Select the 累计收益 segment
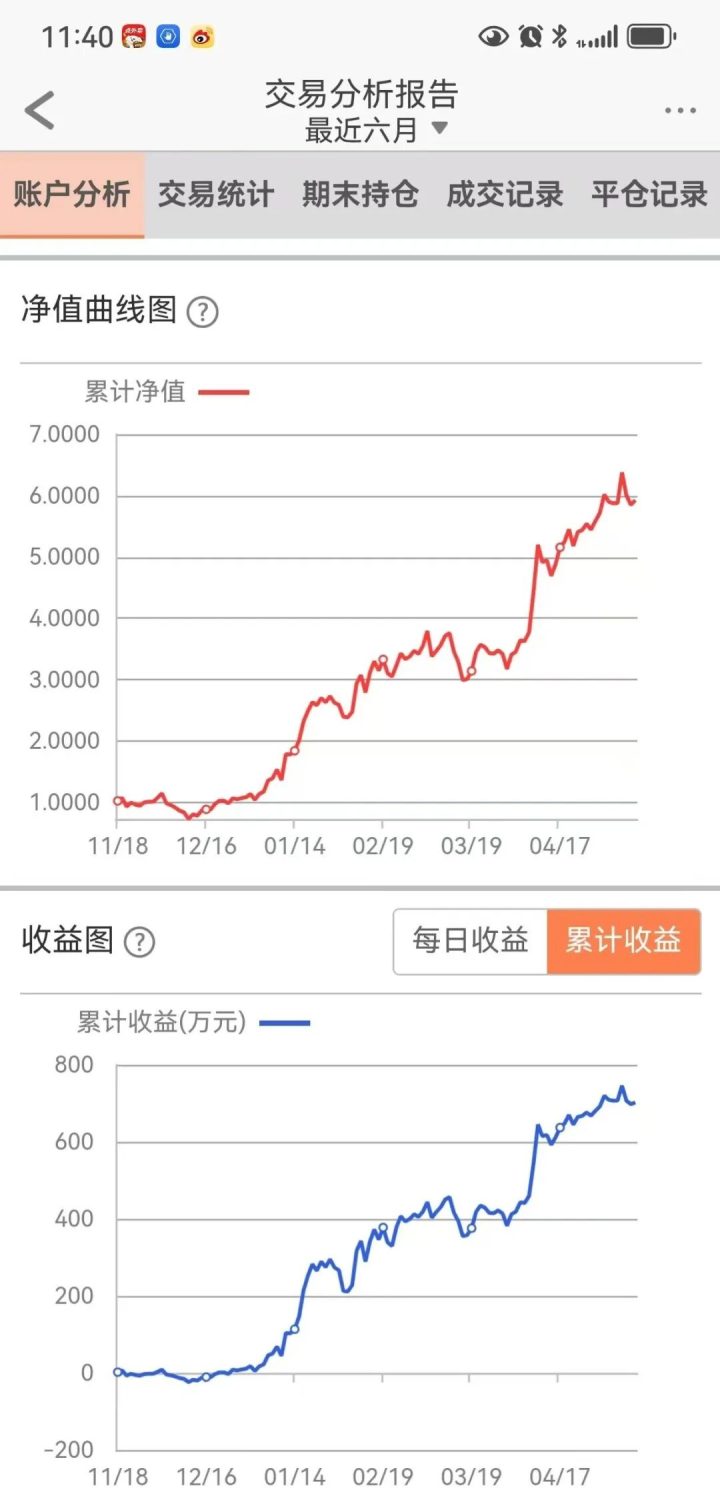Image resolution: width=720 pixels, height=1500 pixels. pos(623,941)
